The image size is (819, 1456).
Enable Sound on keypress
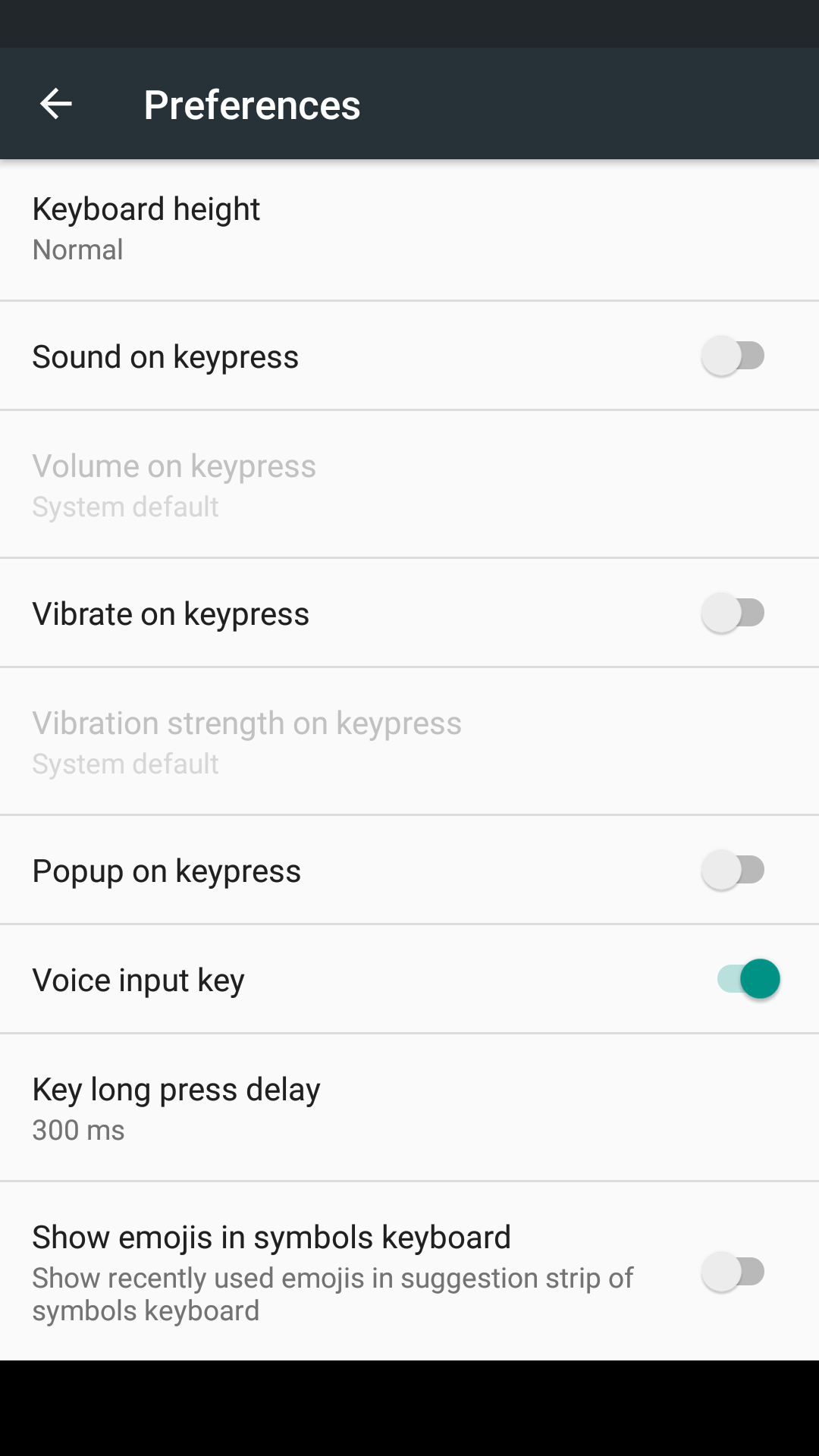[733, 356]
